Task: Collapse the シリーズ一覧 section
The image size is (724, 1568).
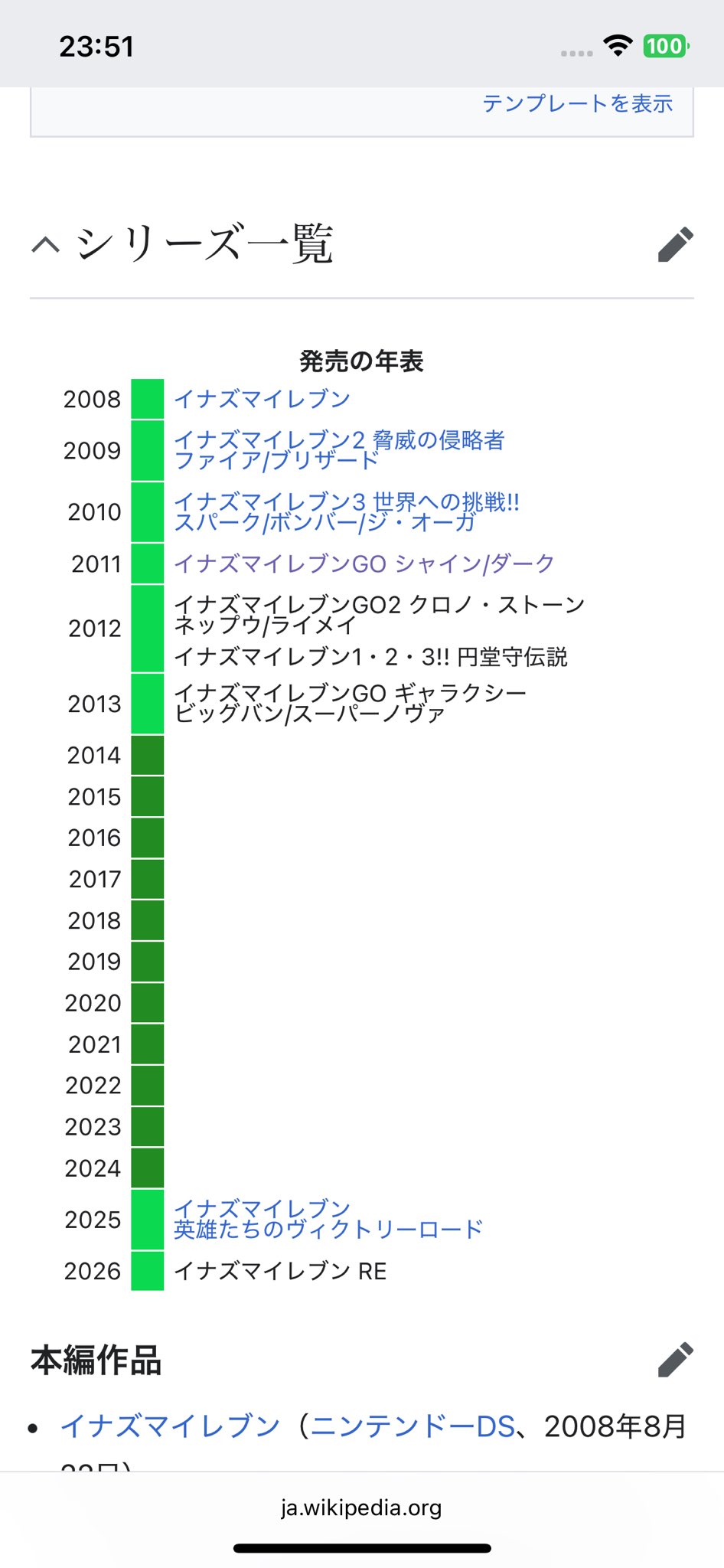Action: (46, 244)
